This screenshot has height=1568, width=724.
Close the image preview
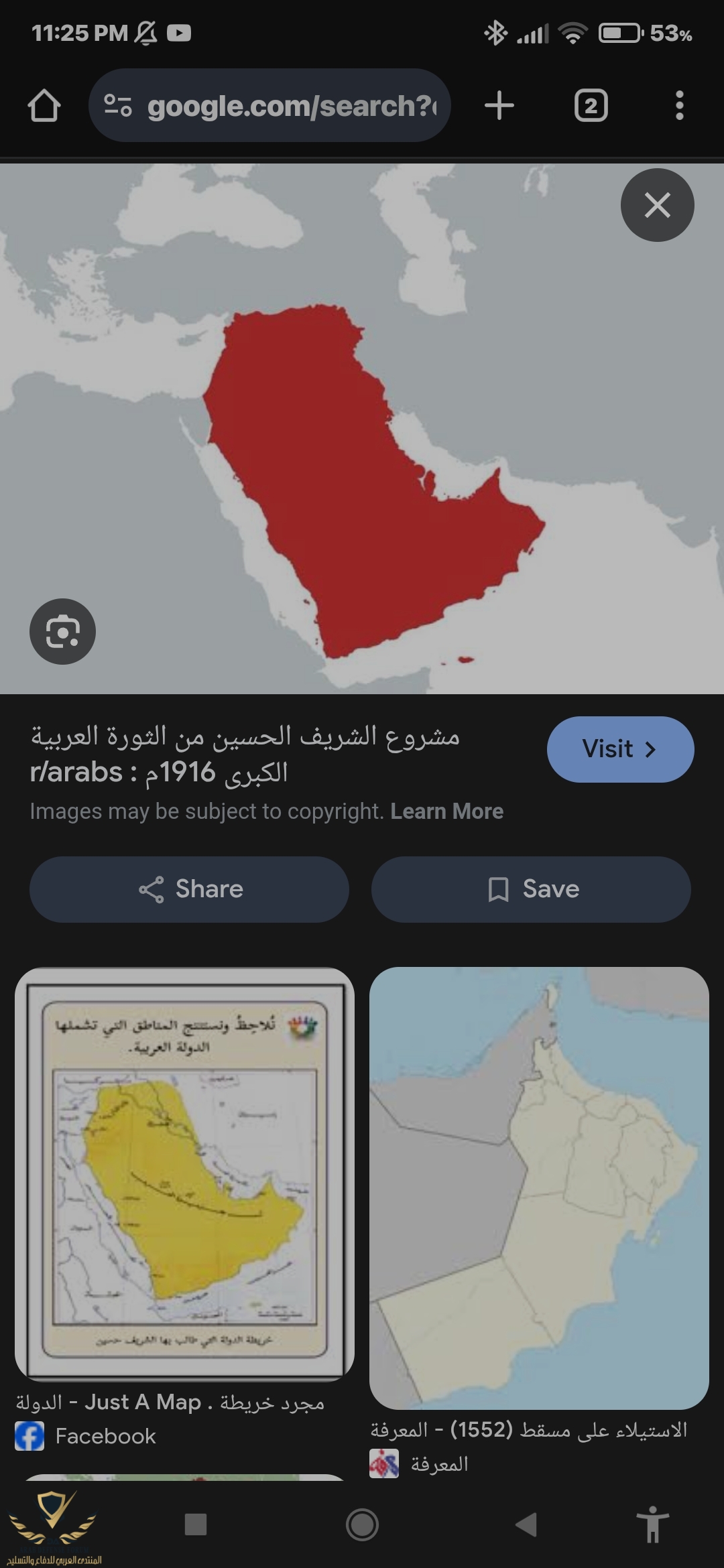coord(657,205)
